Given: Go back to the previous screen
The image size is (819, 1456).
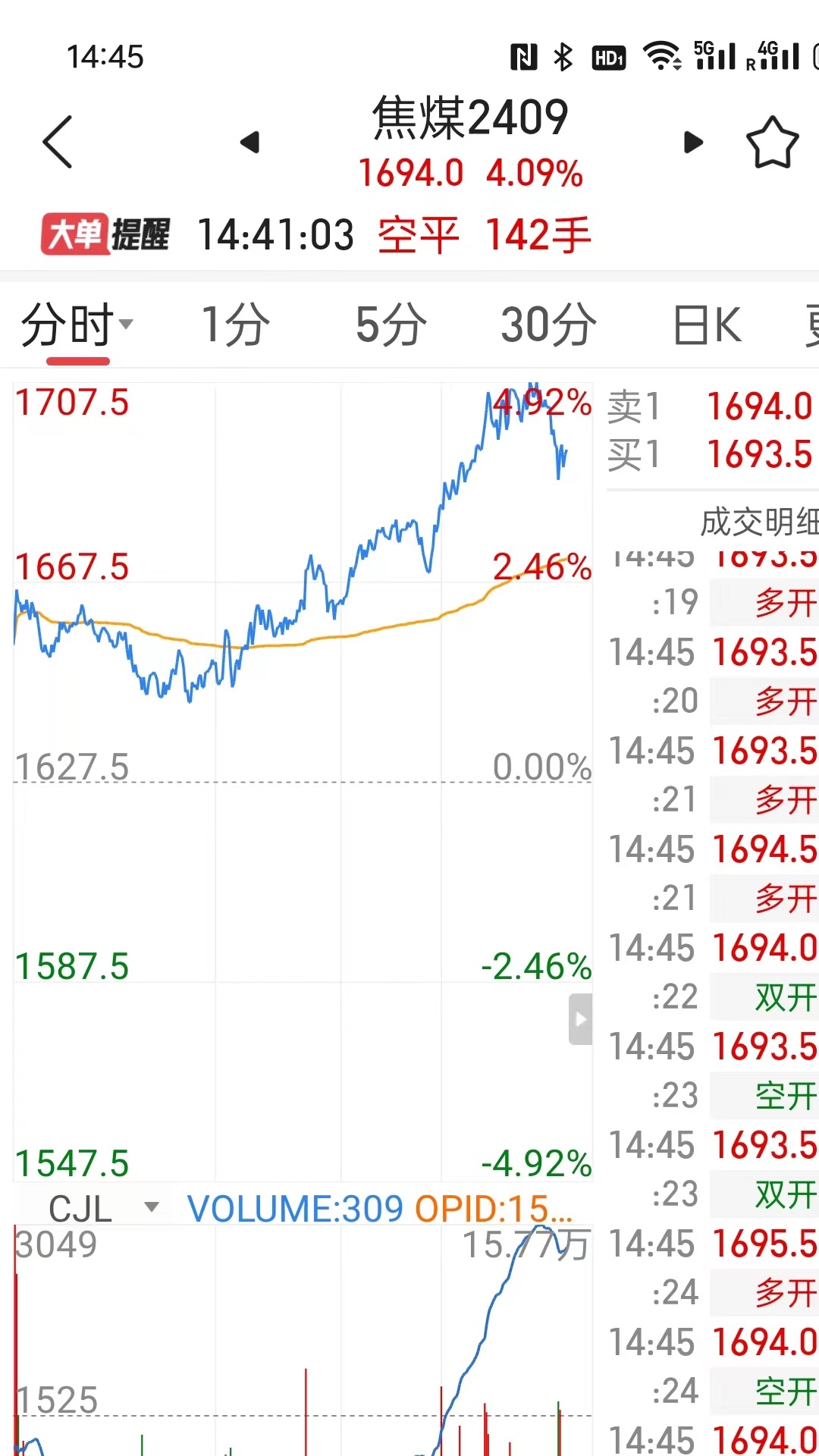Looking at the screenshot, I should pyautogui.click(x=58, y=142).
